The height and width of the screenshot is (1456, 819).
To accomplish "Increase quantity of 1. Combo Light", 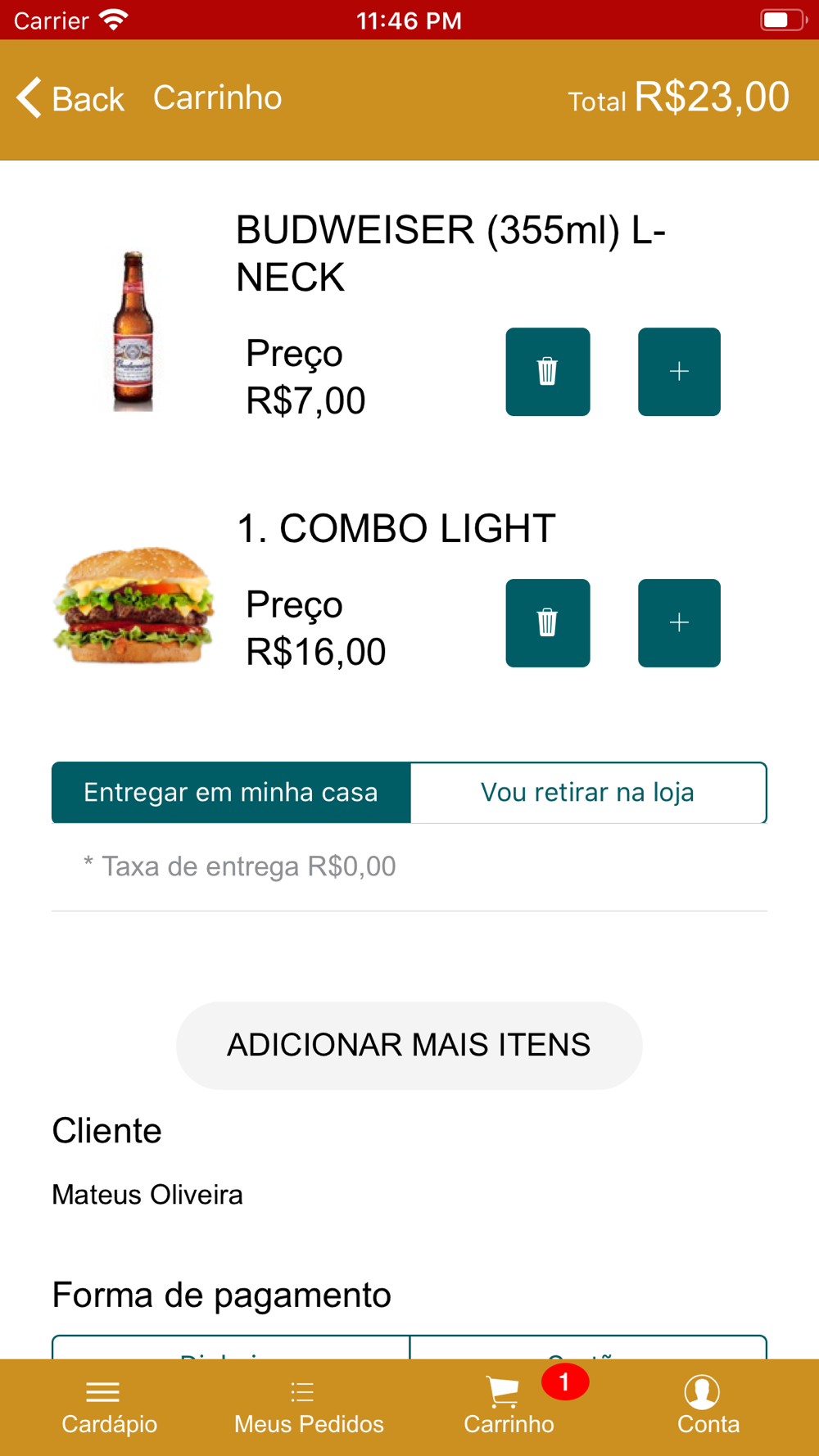I will pyautogui.click(x=679, y=623).
